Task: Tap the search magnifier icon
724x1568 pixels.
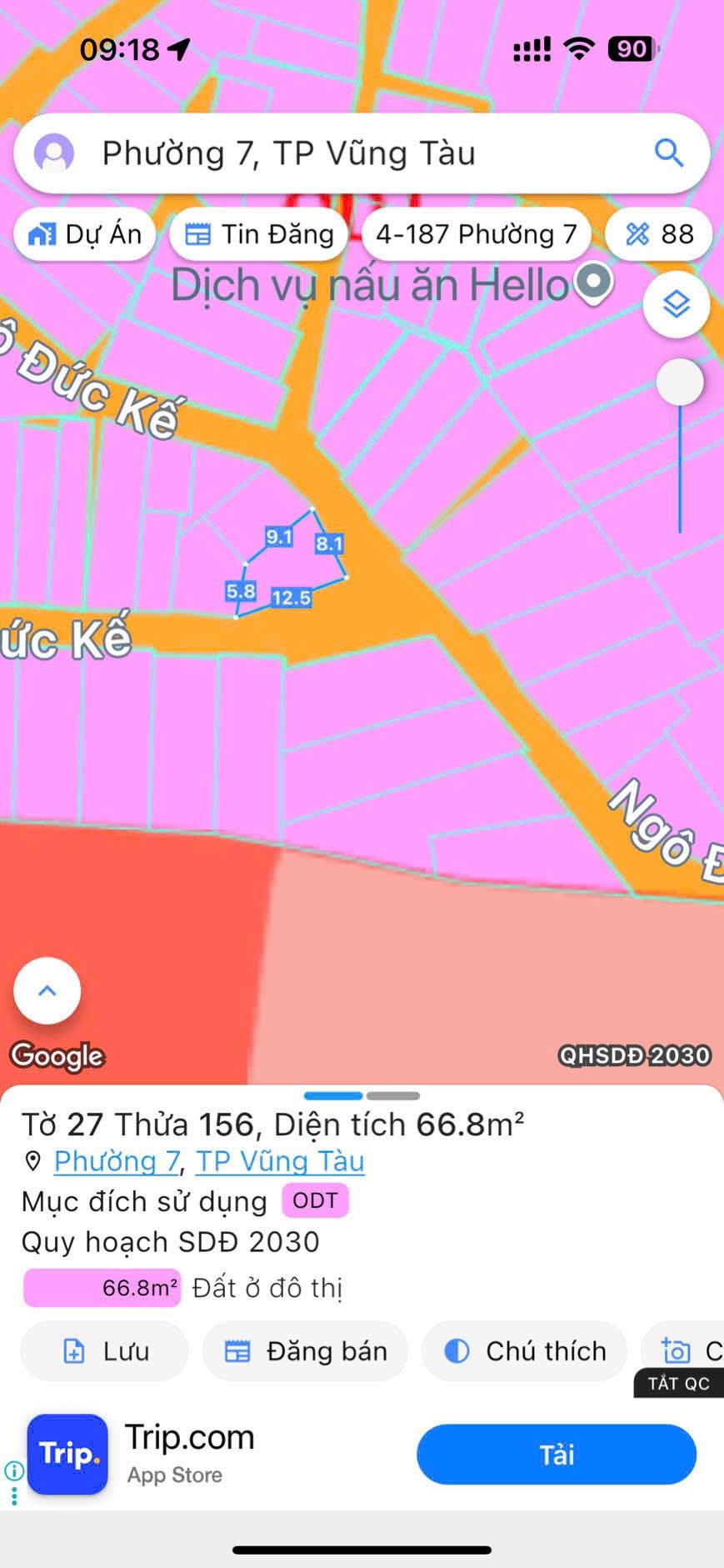Action: coord(670,153)
